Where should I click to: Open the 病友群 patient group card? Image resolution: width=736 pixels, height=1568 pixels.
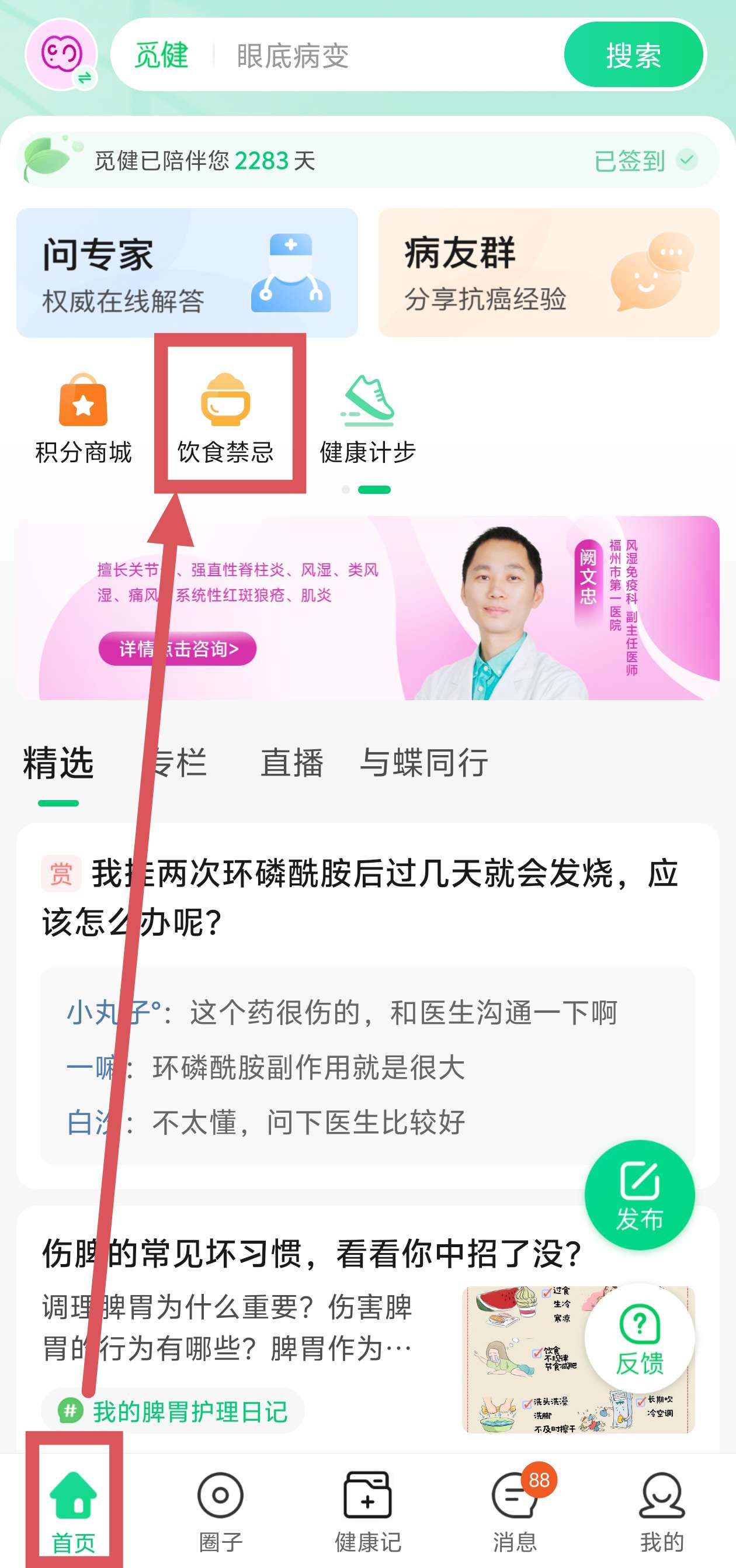548,273
